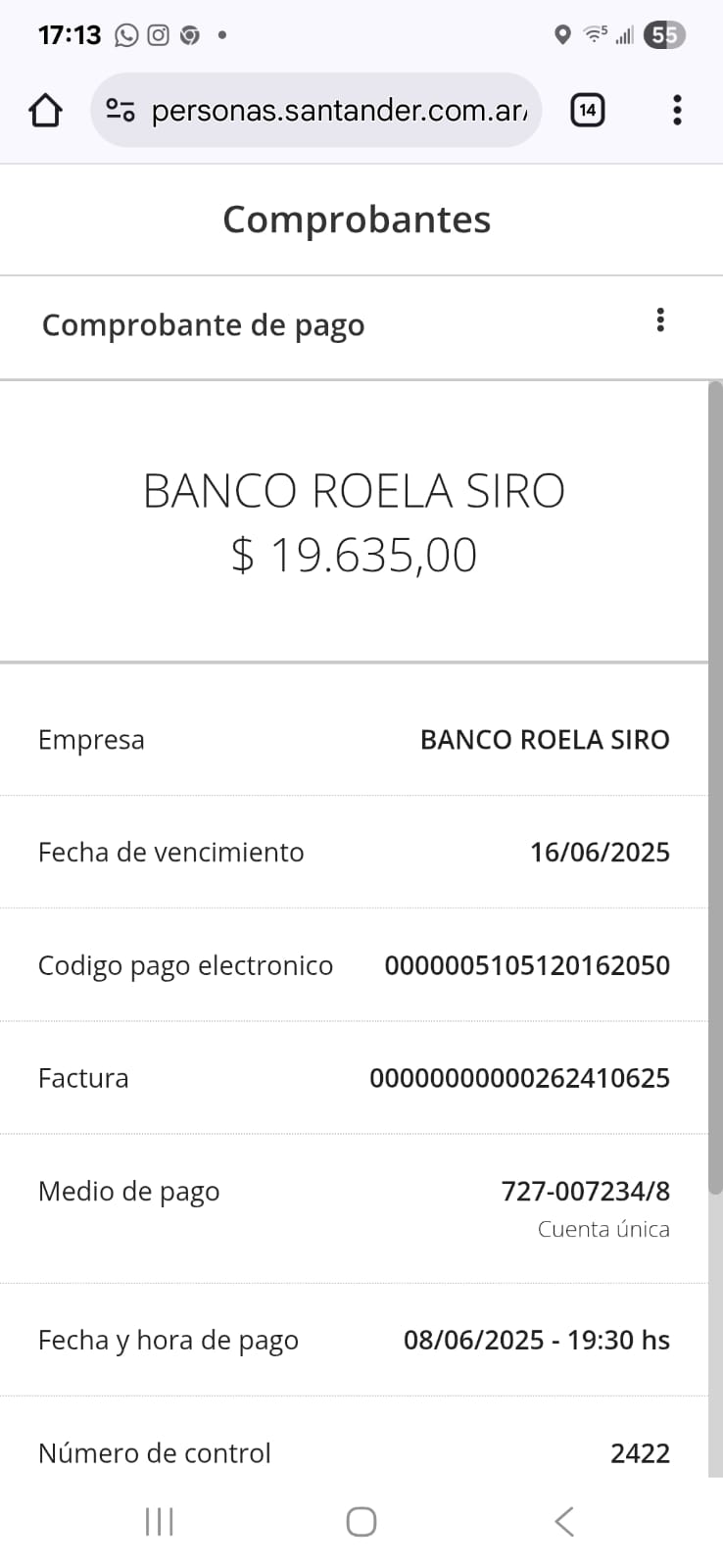This screenshot has height=1568, width=723.
Task: Open the tab switcher showing 14 tabs
Action: [x=587, y=110]
